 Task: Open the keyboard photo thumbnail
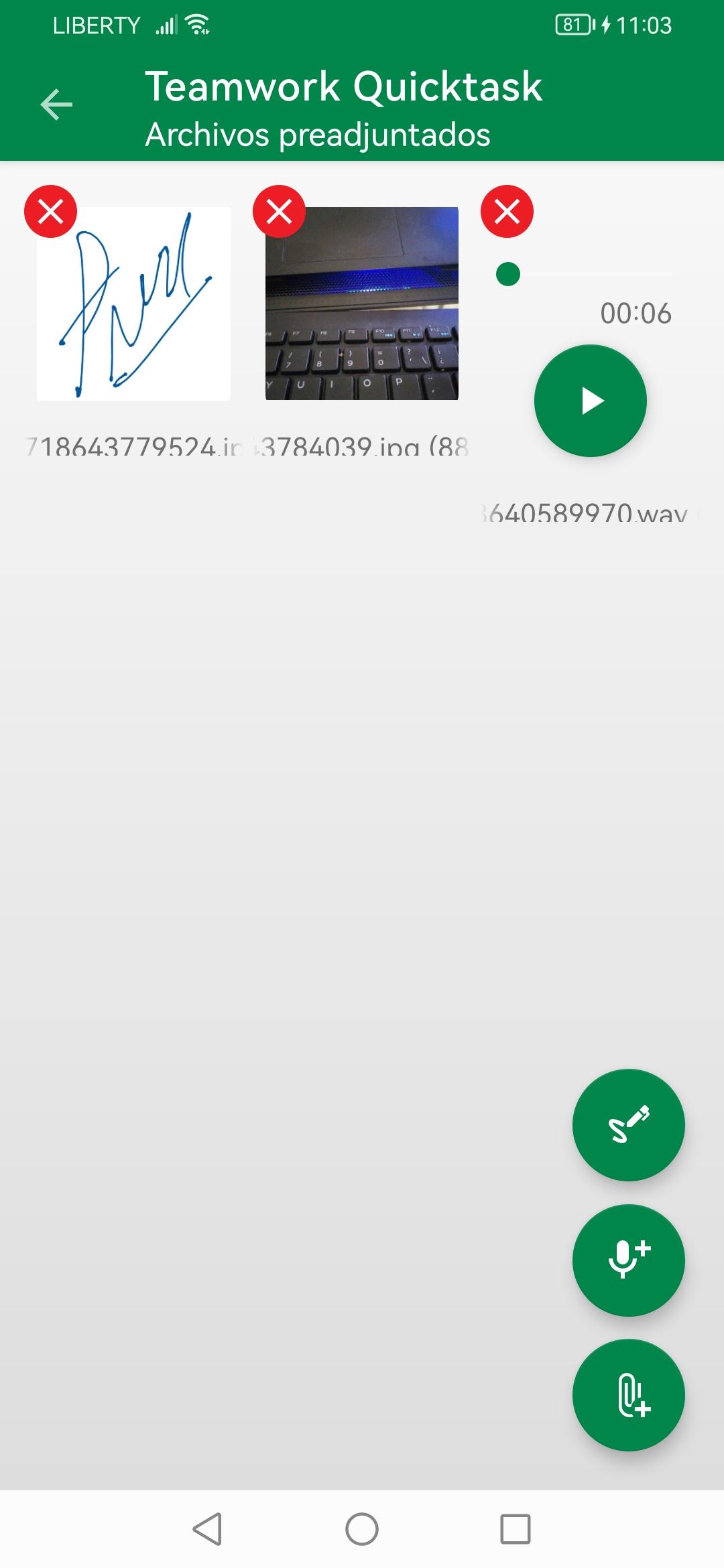362,304
